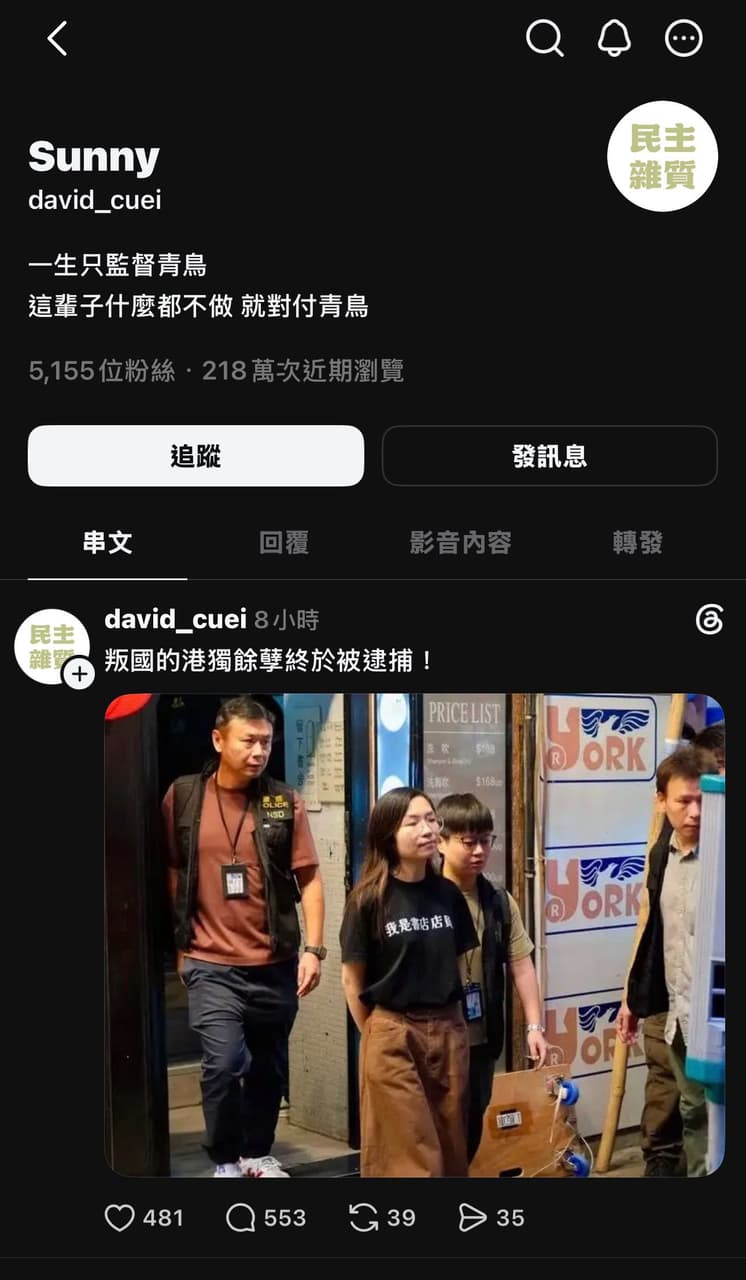This screenshot has height=1280, width=746.
Task: Open search from the profile header
Action: [545, 39]
